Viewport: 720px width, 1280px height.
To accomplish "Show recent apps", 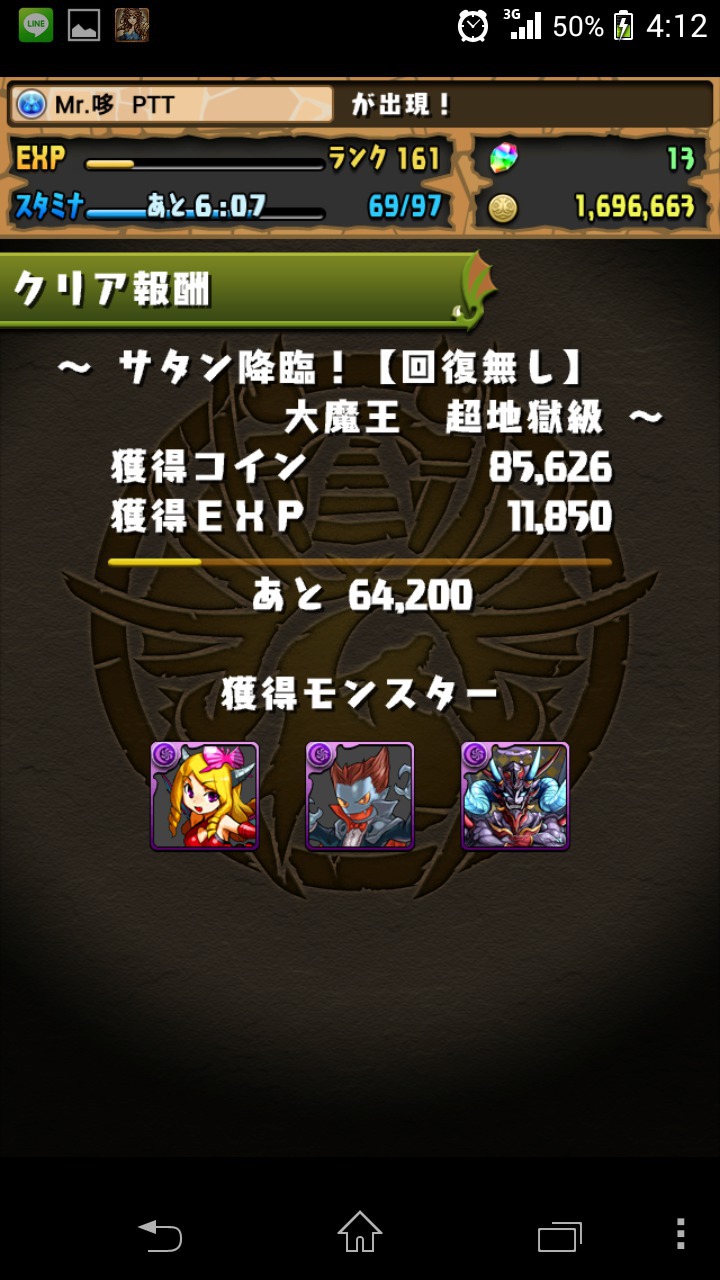I will 560,1236.
